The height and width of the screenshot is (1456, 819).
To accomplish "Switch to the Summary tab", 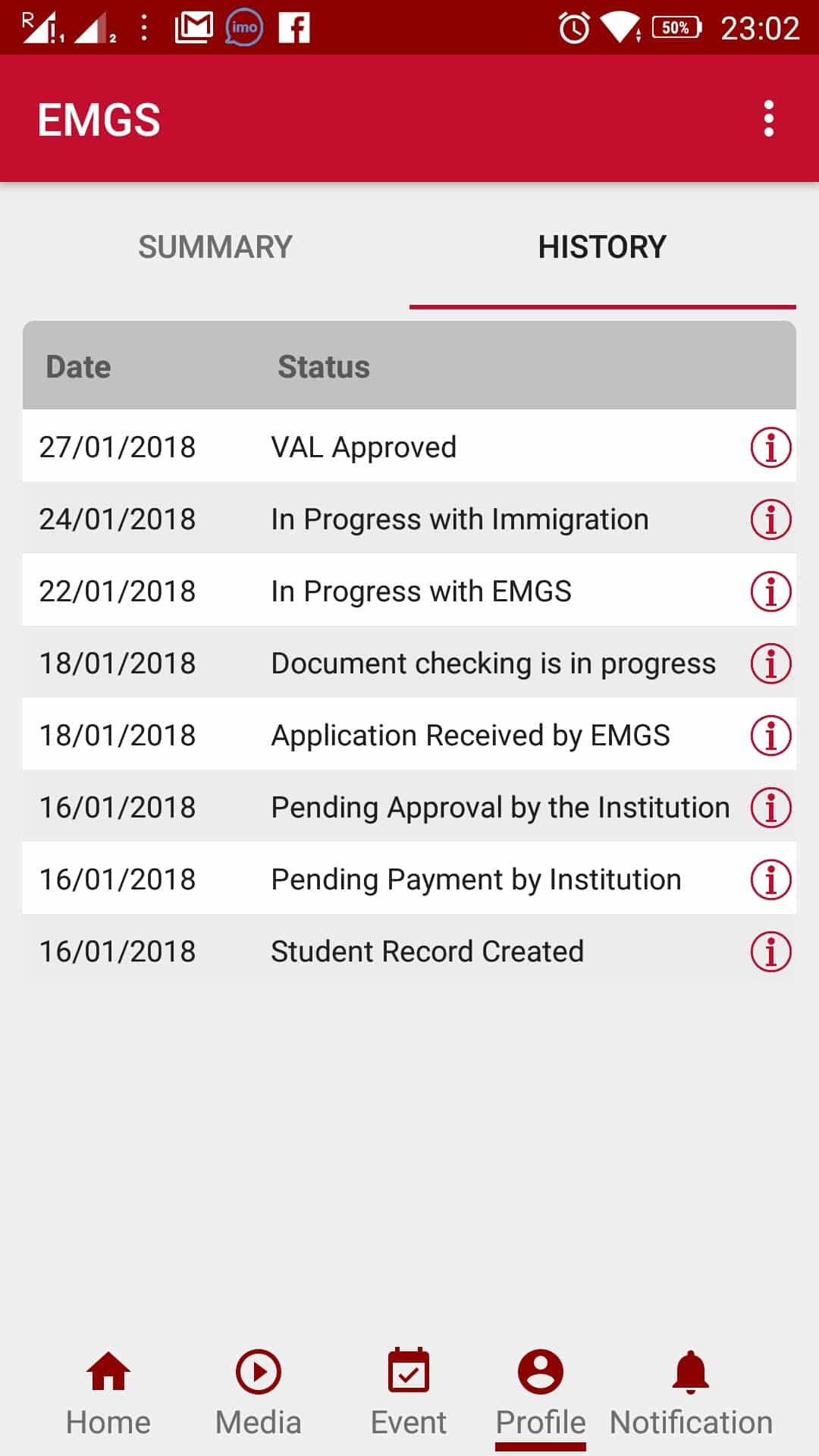I will point(215,247).
